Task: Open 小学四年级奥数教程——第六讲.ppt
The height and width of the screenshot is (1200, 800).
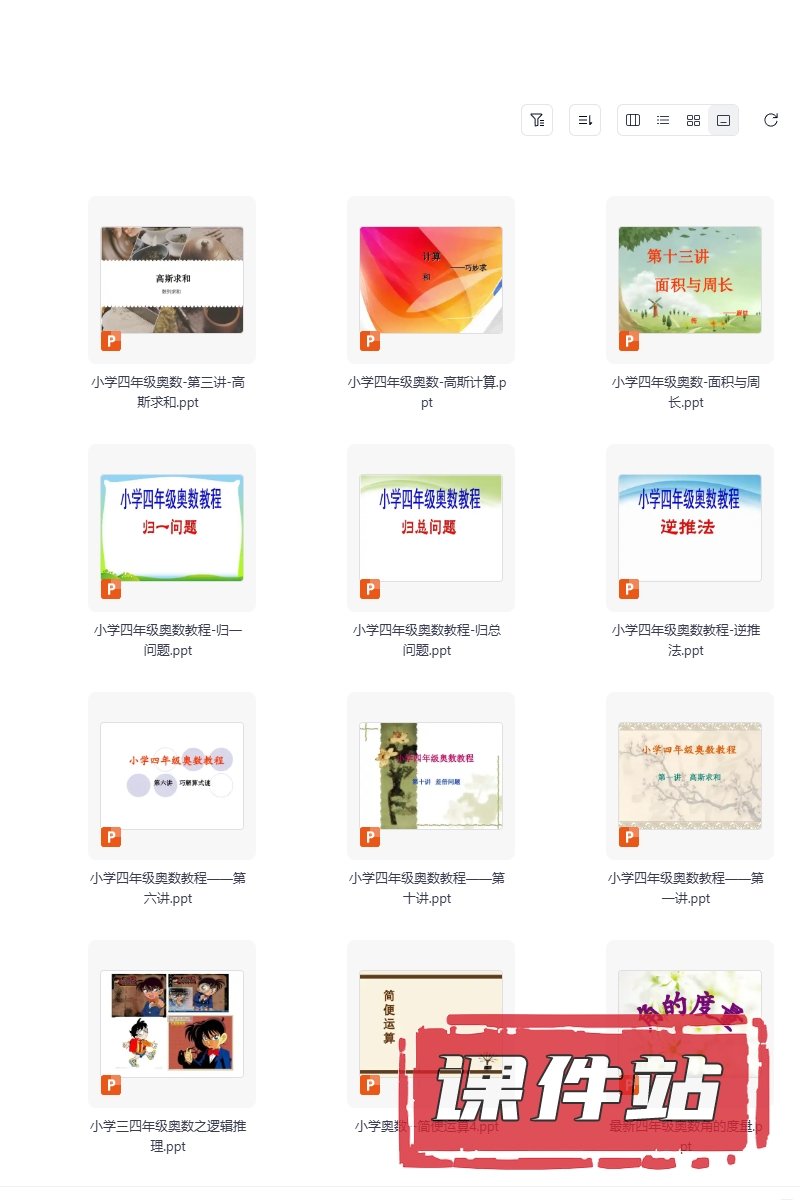Action: tap(172, 776)
